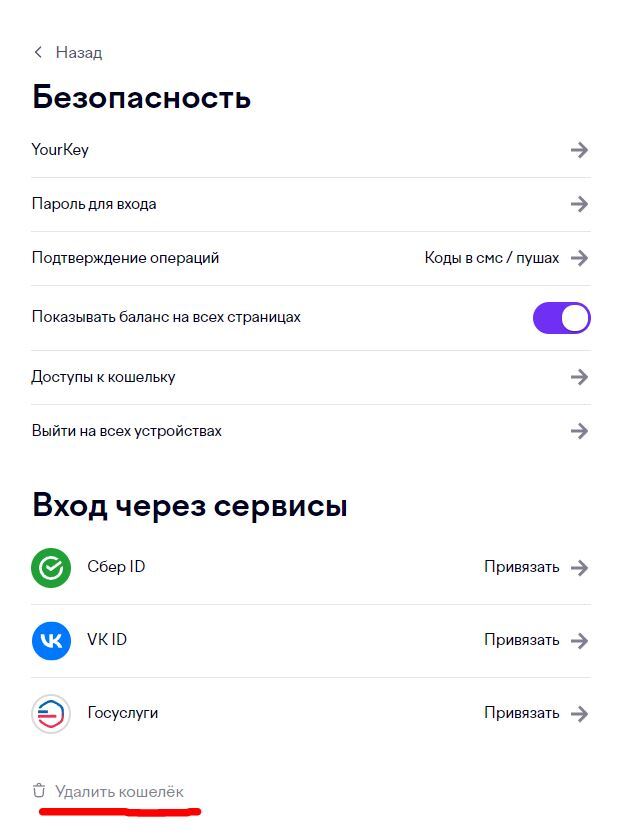Link VK ID via Привязать

coord(535,640)
